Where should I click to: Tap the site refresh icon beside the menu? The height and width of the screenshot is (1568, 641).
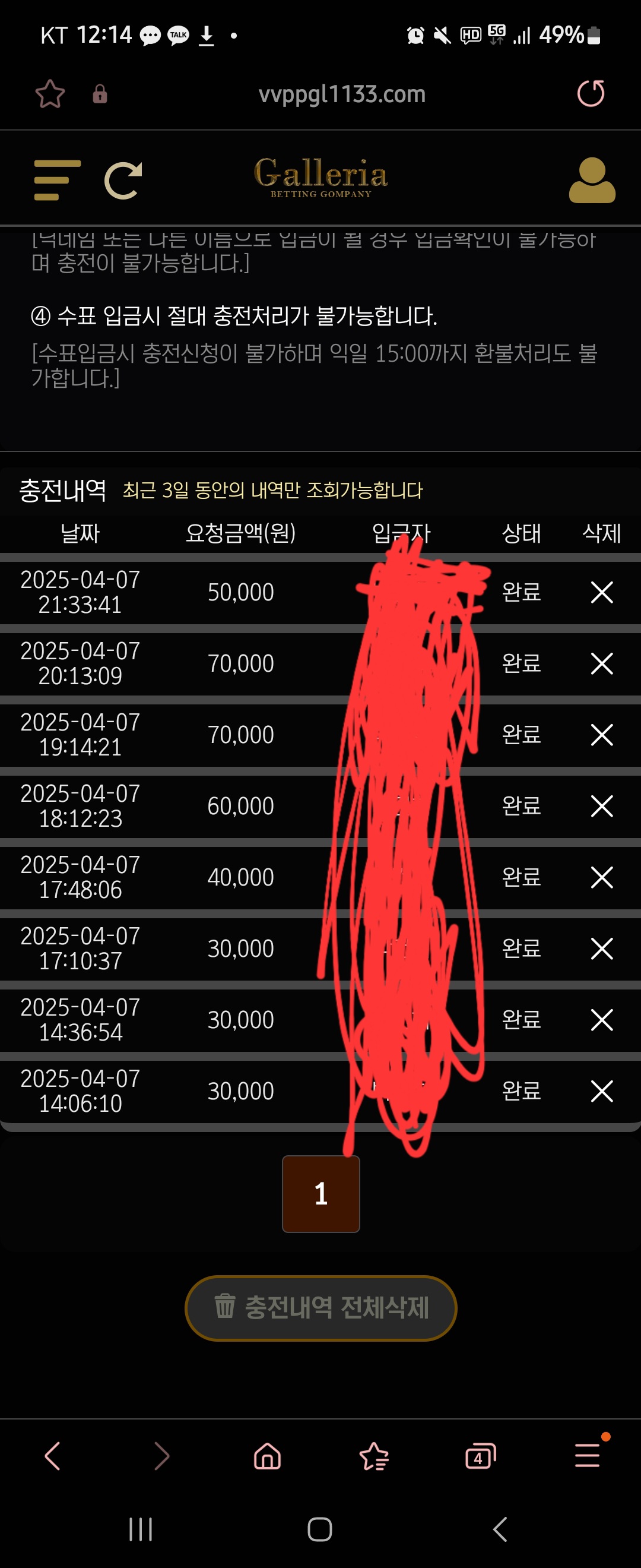point(123,180)
